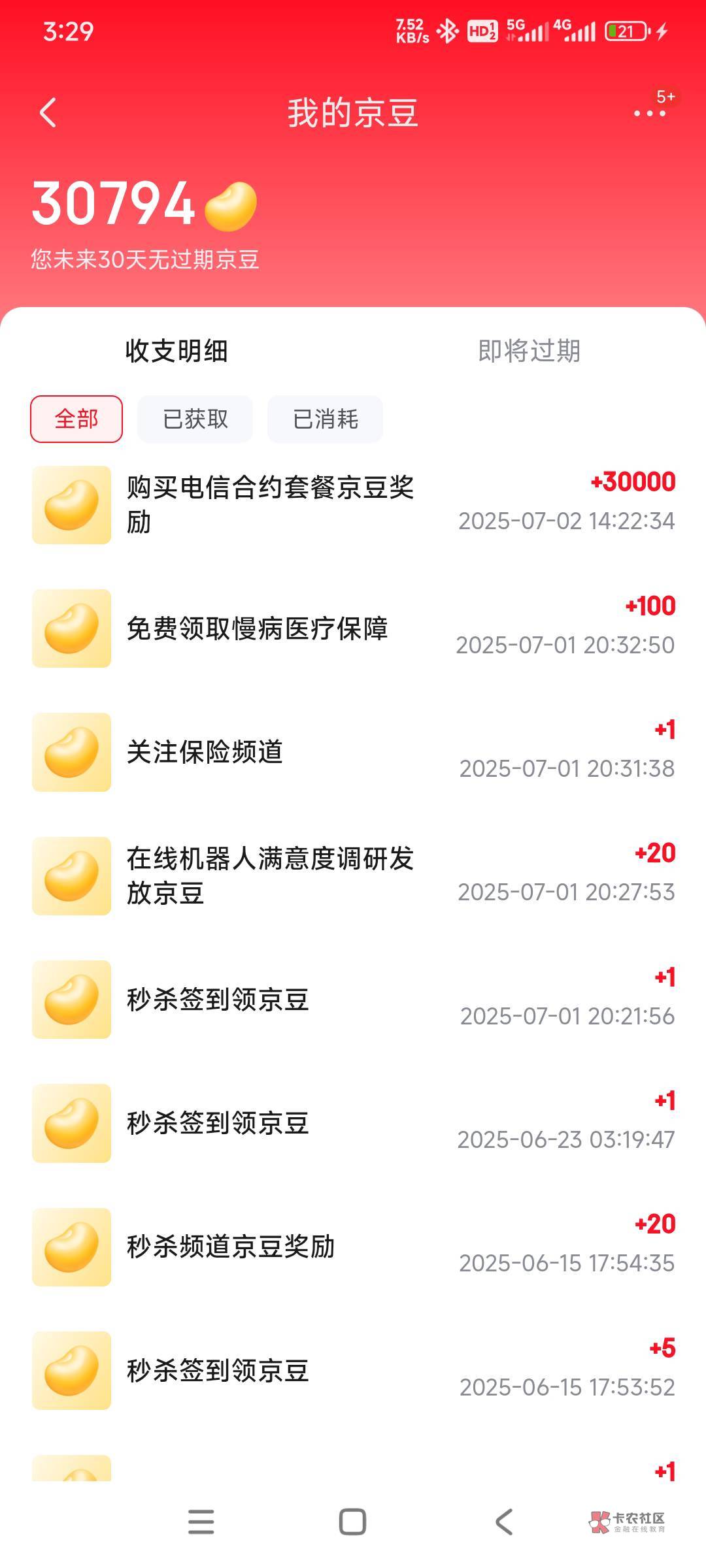706x1568 pixels.
Task: Filter records by 已获取
Action: click(x=195, y=419)
